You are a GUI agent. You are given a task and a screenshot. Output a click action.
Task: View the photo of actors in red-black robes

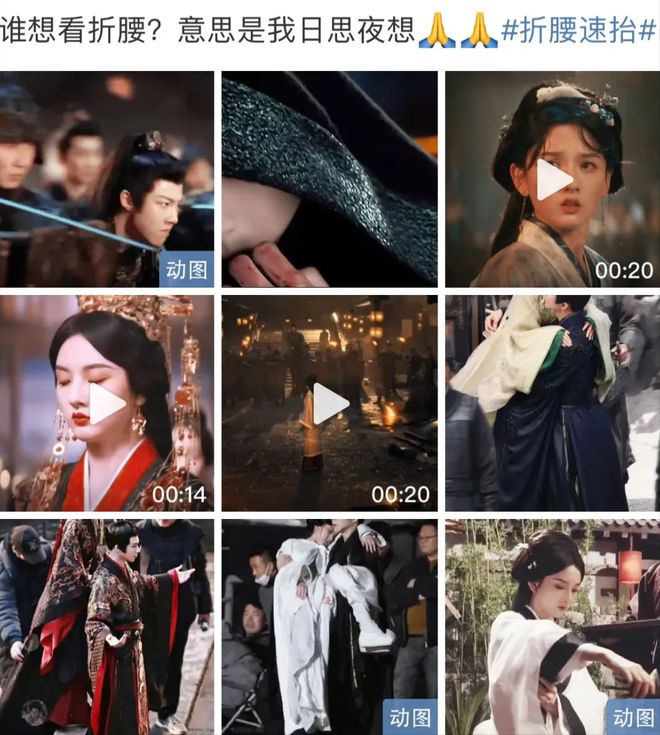pyautogui.click(x=107, y=626)
